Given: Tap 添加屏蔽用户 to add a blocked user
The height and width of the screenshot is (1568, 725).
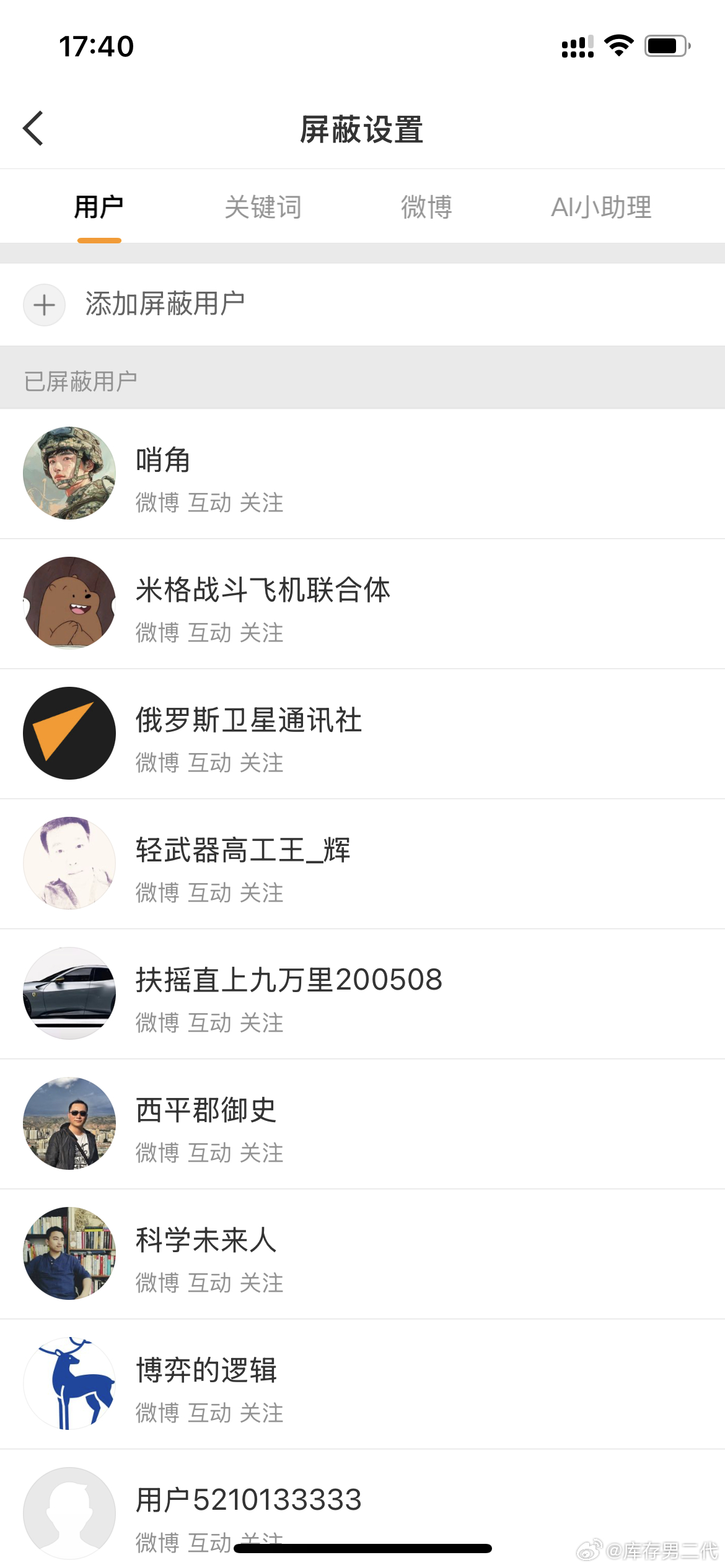Looking at the screenshot, I should point(164,304).
